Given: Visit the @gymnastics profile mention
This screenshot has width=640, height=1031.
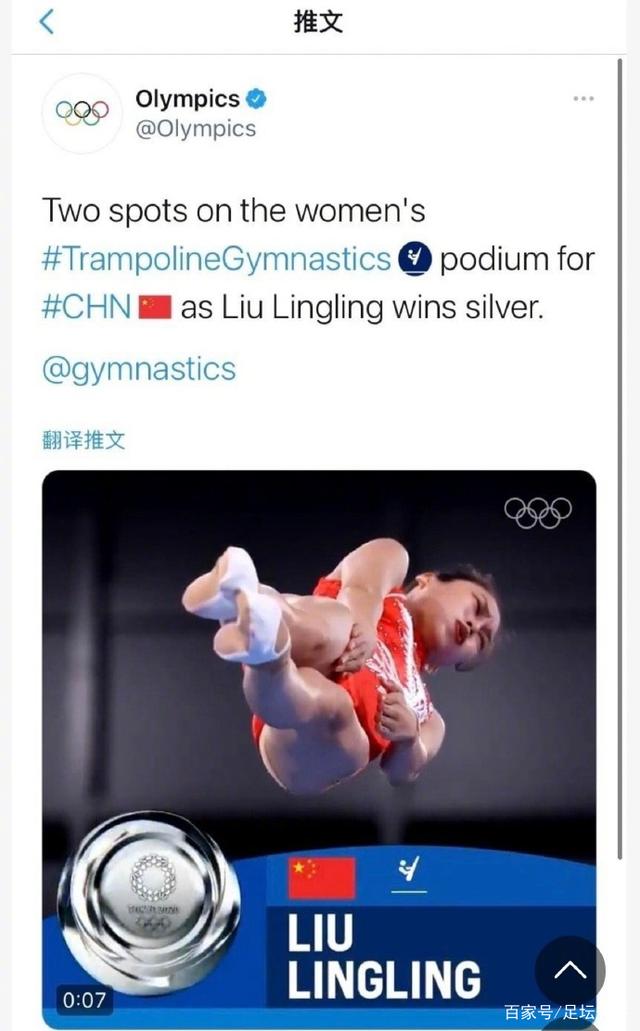Looking at the screenshot, I should pos(139,368).
